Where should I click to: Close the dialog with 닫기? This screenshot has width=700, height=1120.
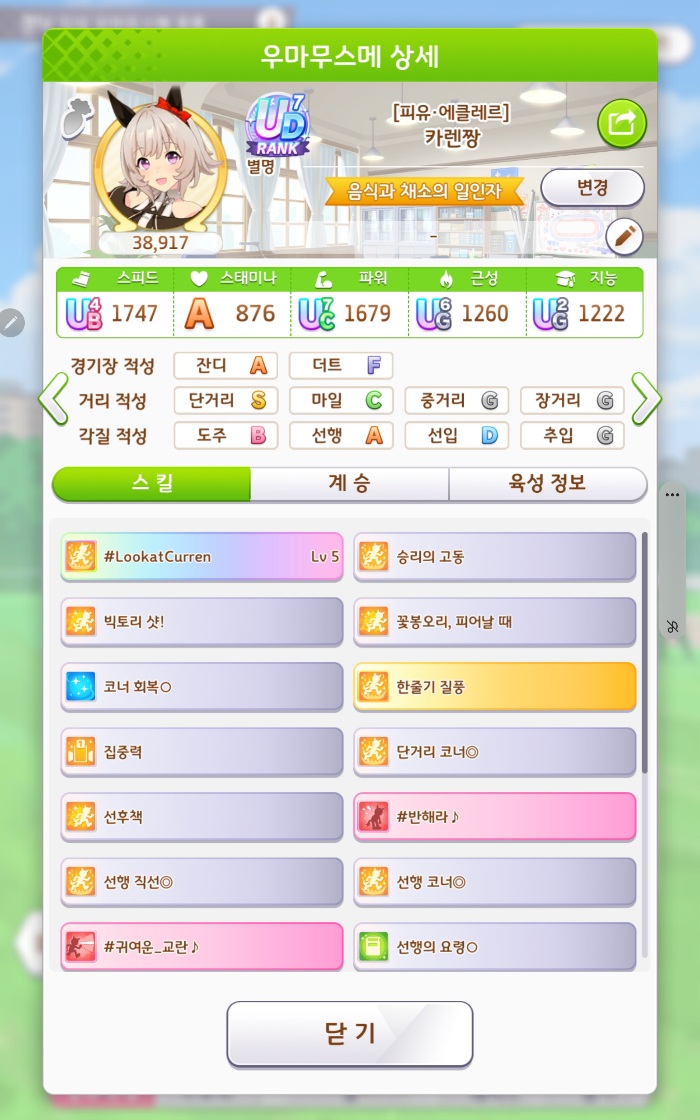click(x=349, y=1034)
